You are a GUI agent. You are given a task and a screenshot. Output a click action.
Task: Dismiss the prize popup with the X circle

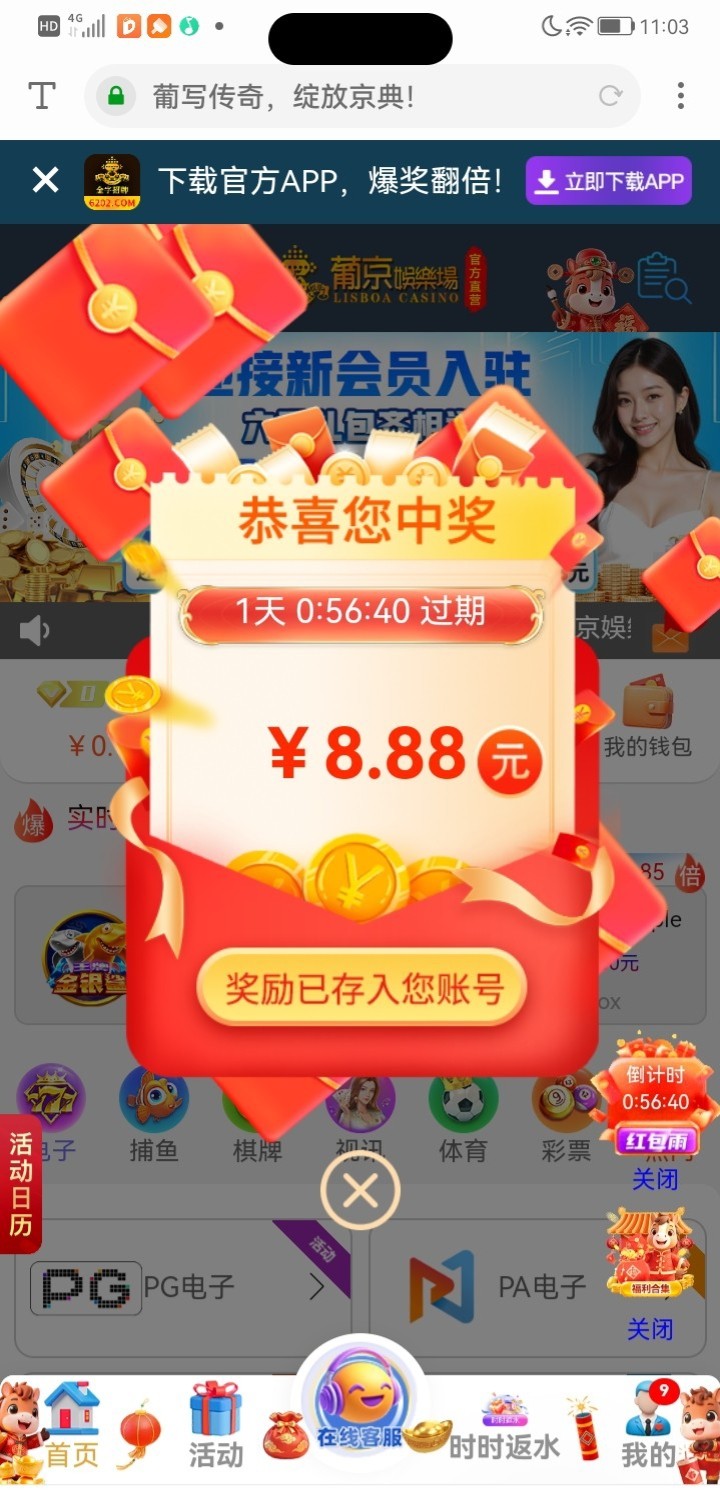point(360,1190)
